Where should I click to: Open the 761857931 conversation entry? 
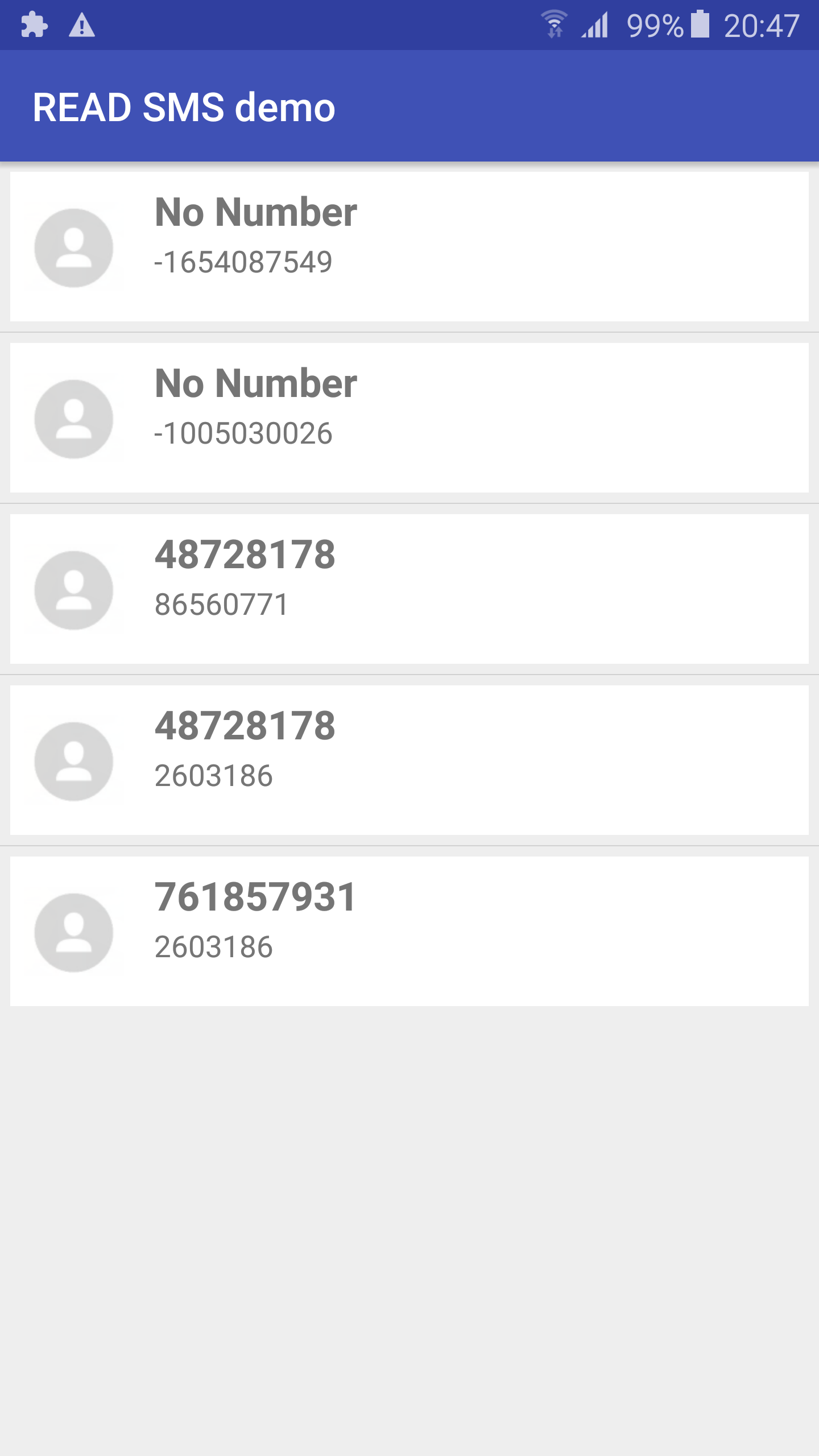pyautogui.click(x=409, y=933)
